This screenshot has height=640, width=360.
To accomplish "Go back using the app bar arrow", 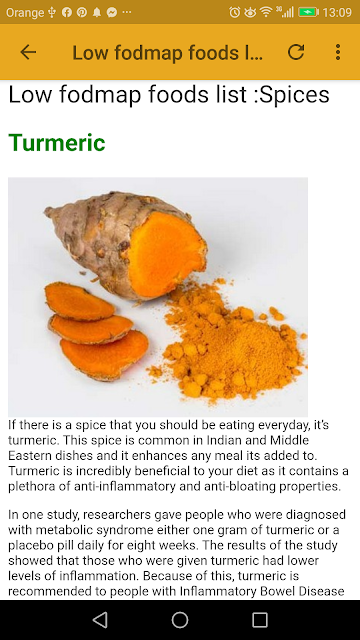I will [28, 52].
